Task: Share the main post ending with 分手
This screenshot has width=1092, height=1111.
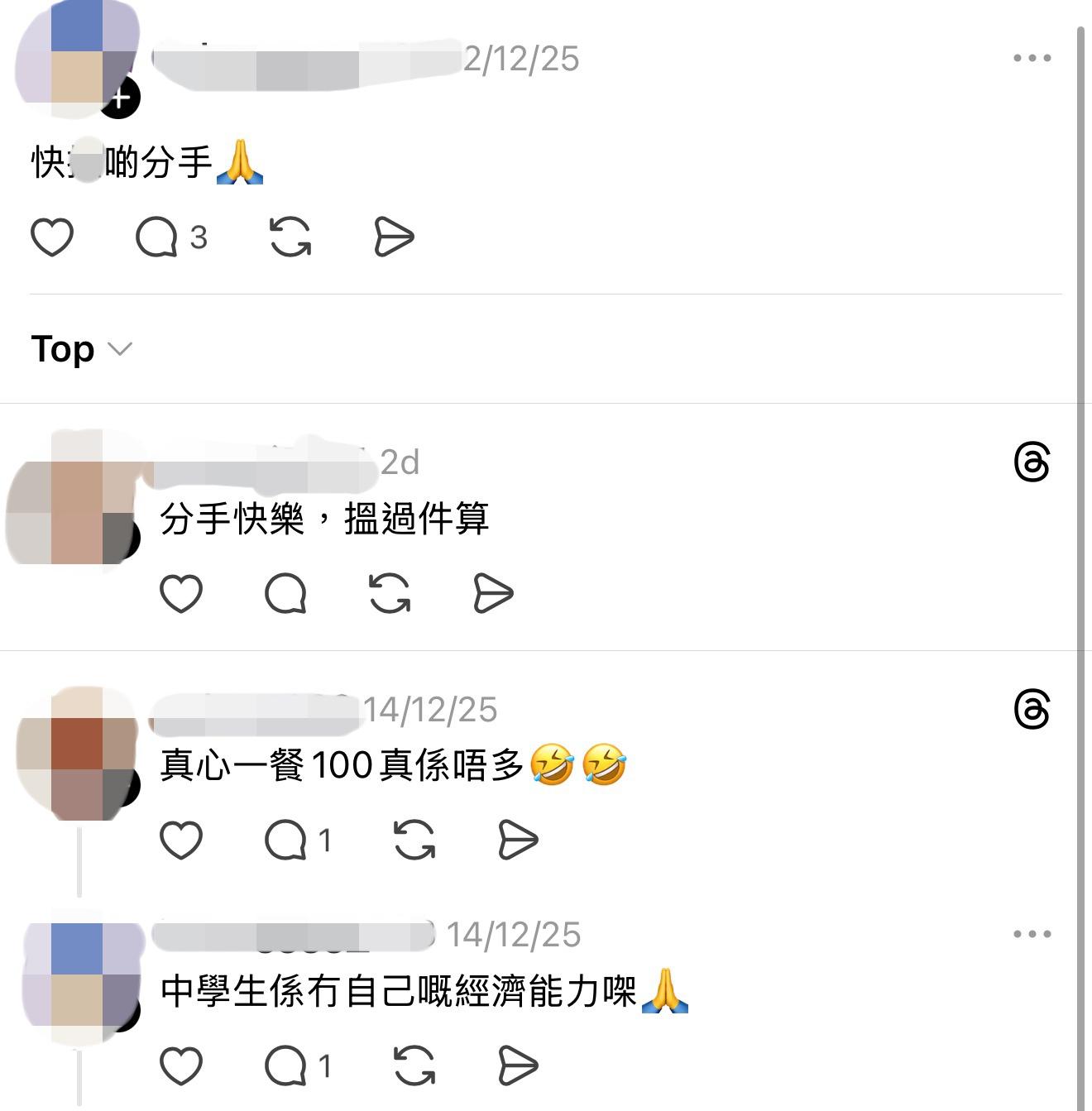Action: click(x=394, y=237)
